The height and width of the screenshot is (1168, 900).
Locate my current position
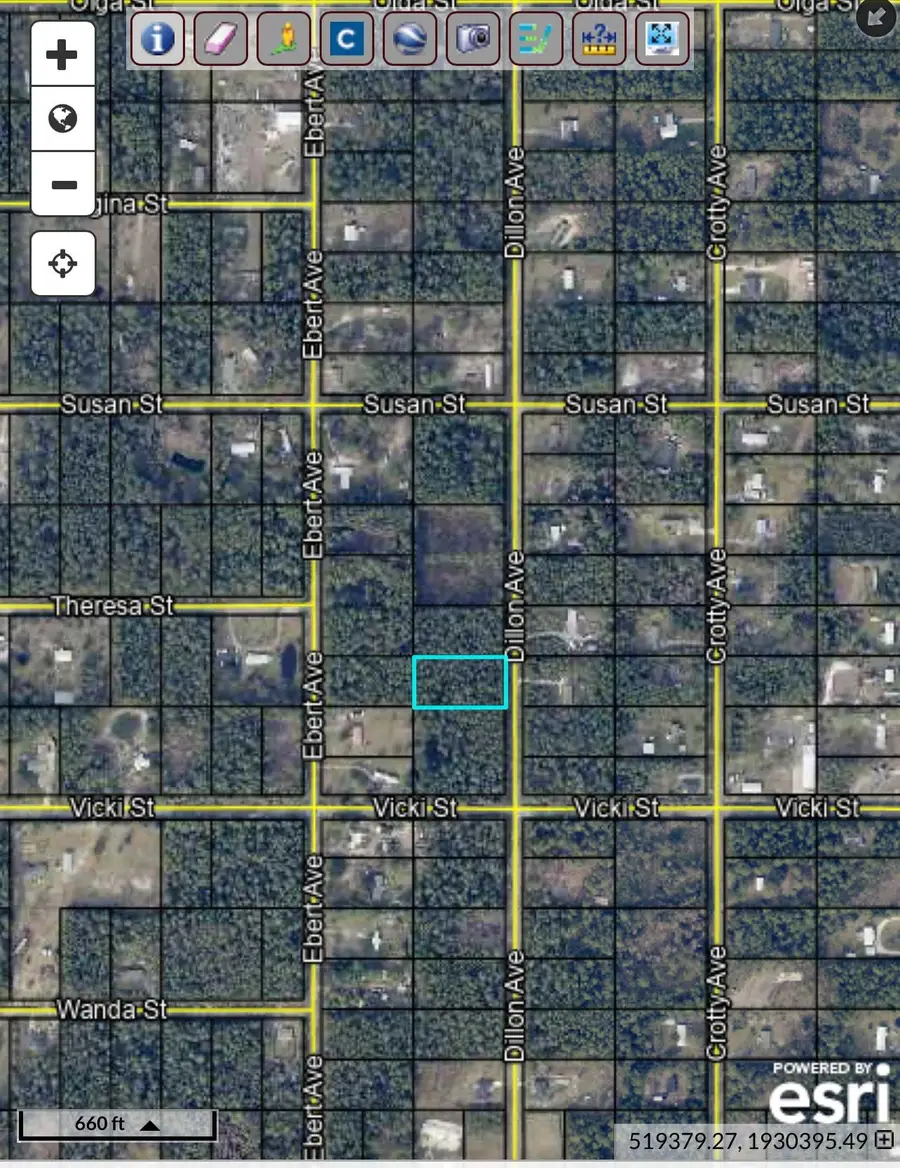point(63,264)
